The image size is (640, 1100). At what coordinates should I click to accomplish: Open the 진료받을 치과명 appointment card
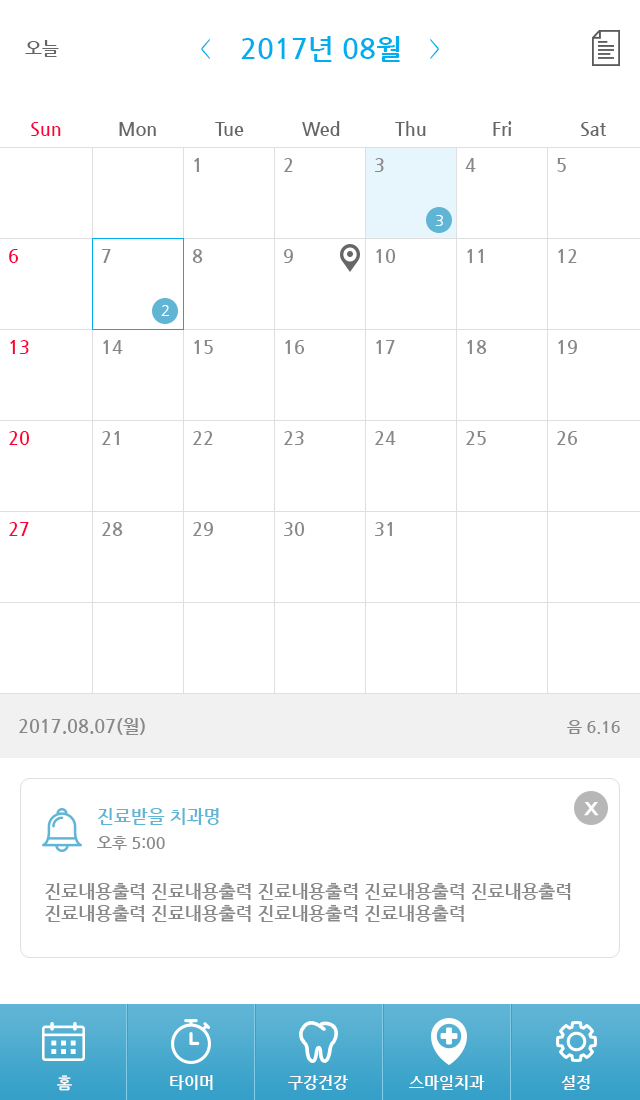coord(320,868)
